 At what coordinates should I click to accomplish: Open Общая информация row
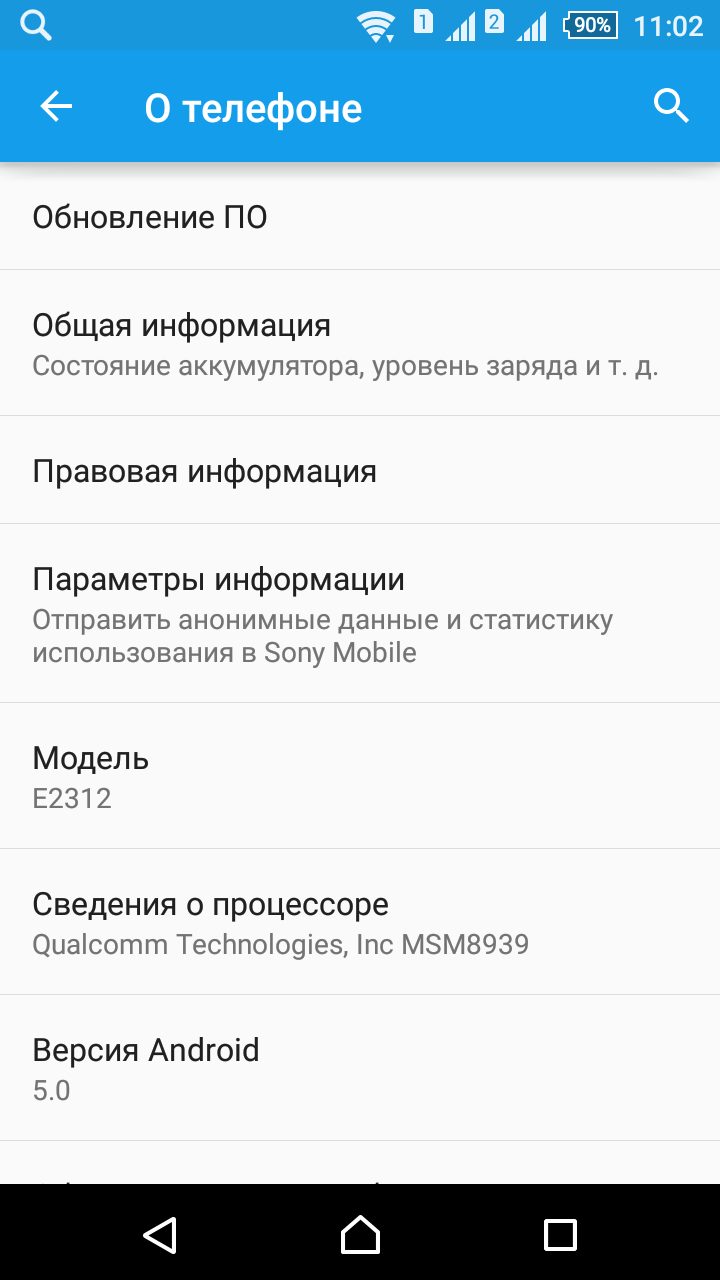(360, 344)
